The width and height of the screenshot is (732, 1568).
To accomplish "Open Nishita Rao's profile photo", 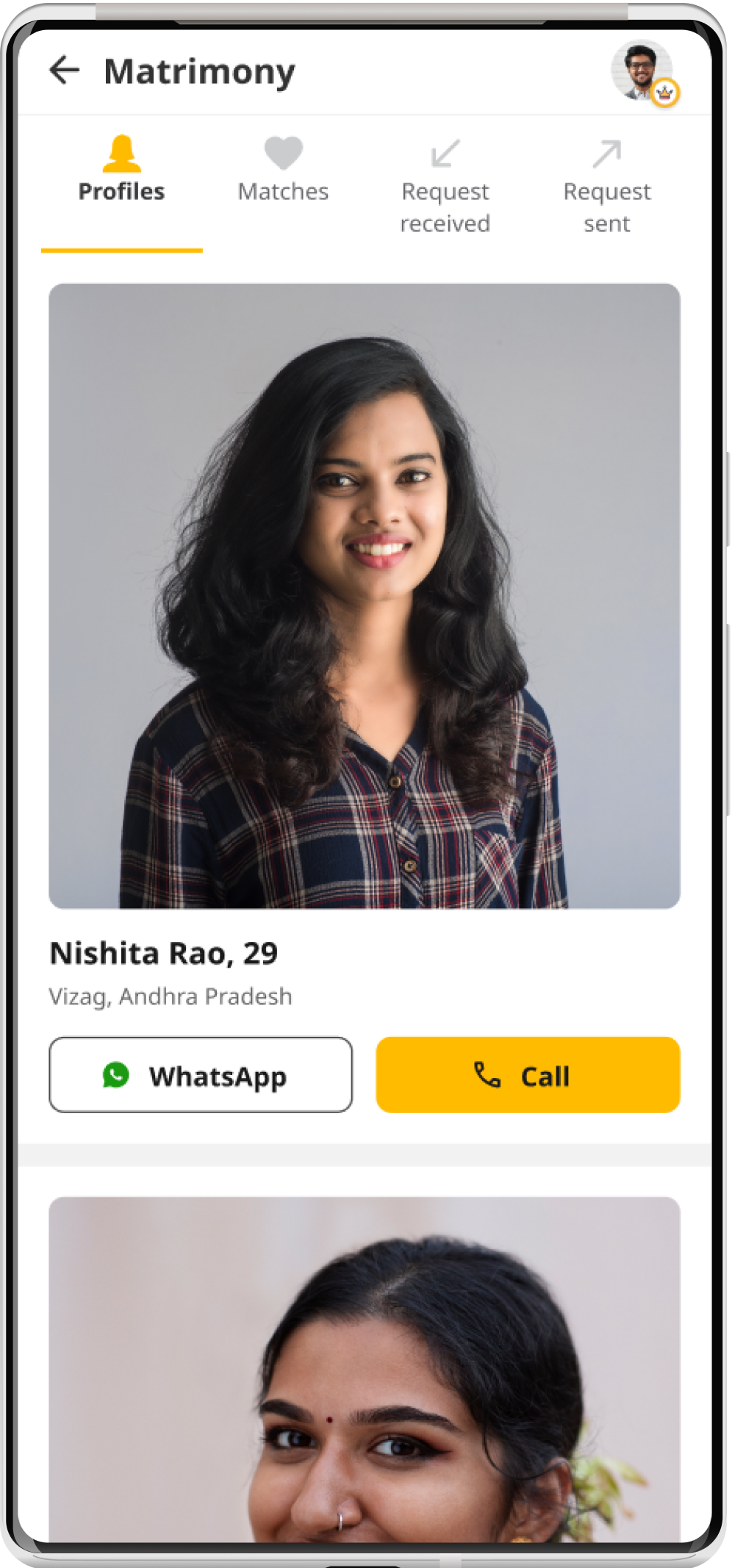I will pyautogui.click(x=365, y=596).
